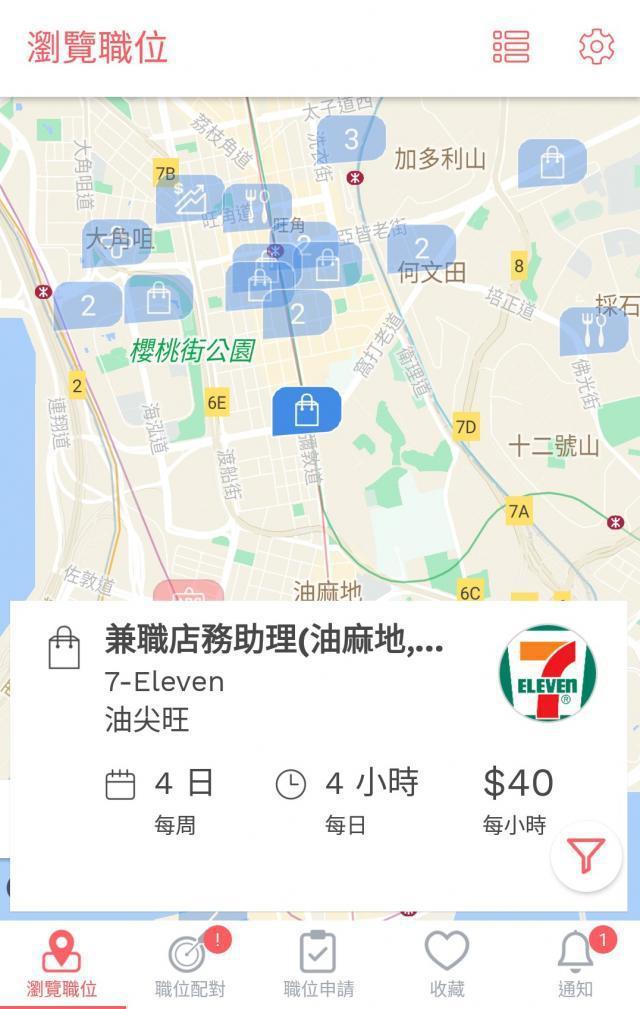
Task: Tap the chart job marker near 7B
Action: coord(190,198)
